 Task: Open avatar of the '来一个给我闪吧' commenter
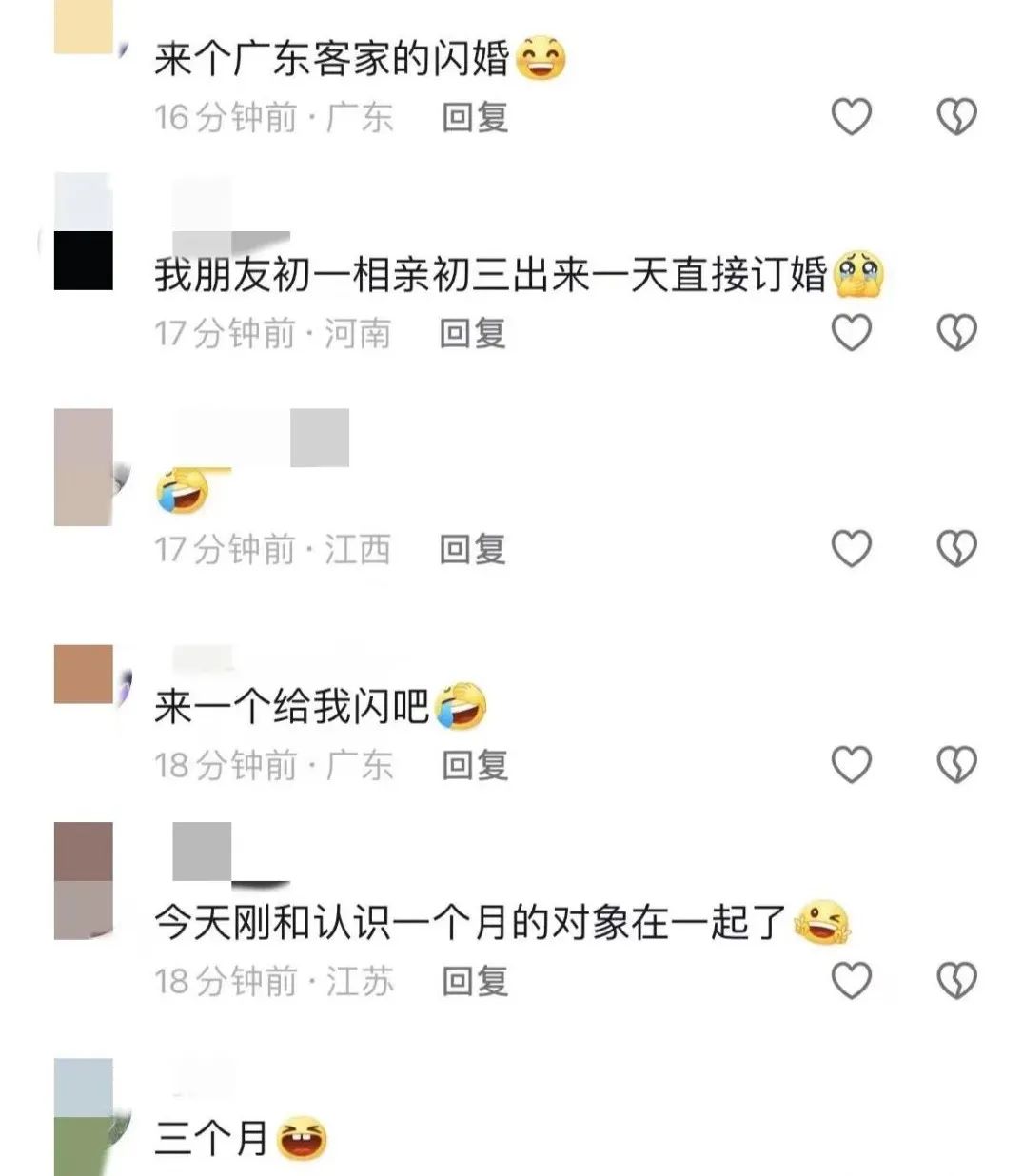[84, 675]
